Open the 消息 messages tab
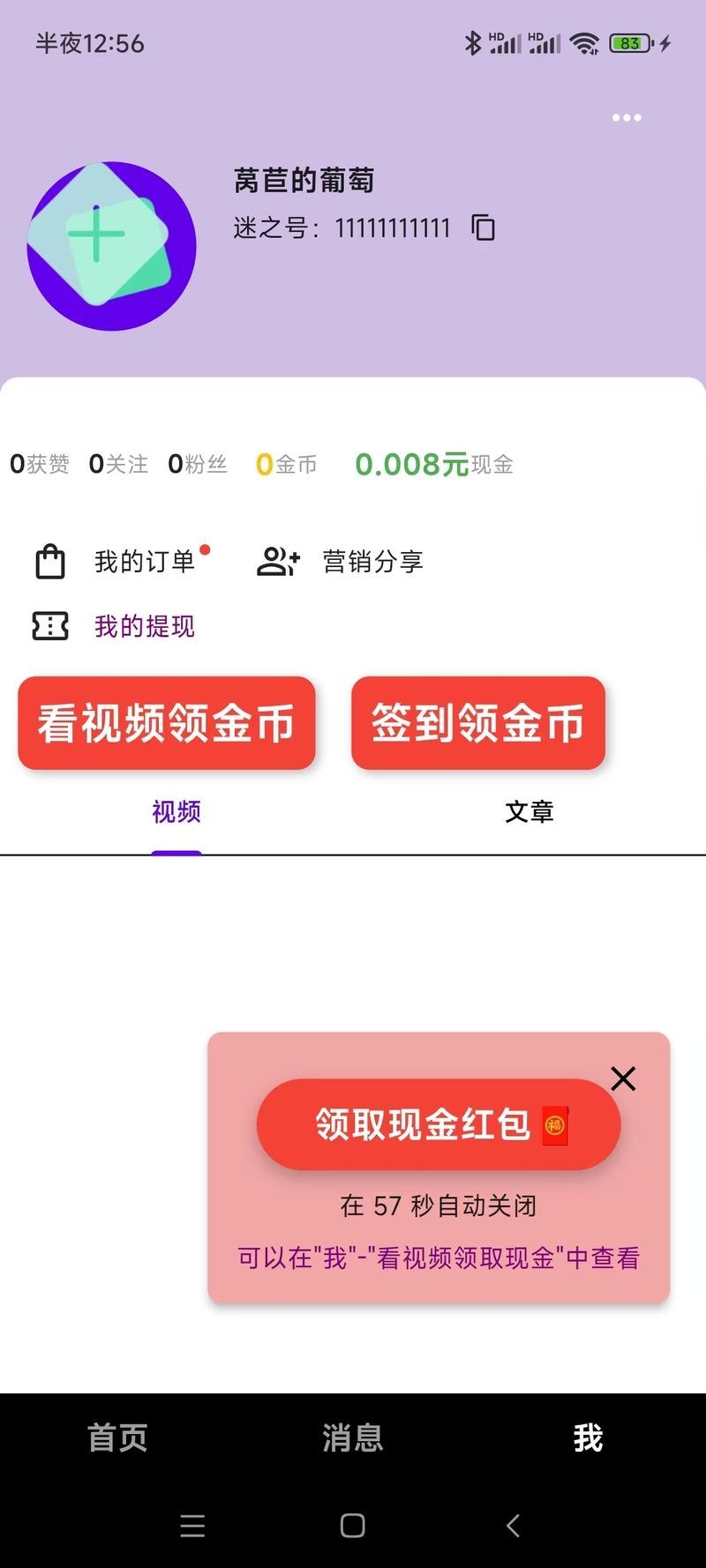Viewport: 706px width, 1568px height. click(x=352, y=1437)
